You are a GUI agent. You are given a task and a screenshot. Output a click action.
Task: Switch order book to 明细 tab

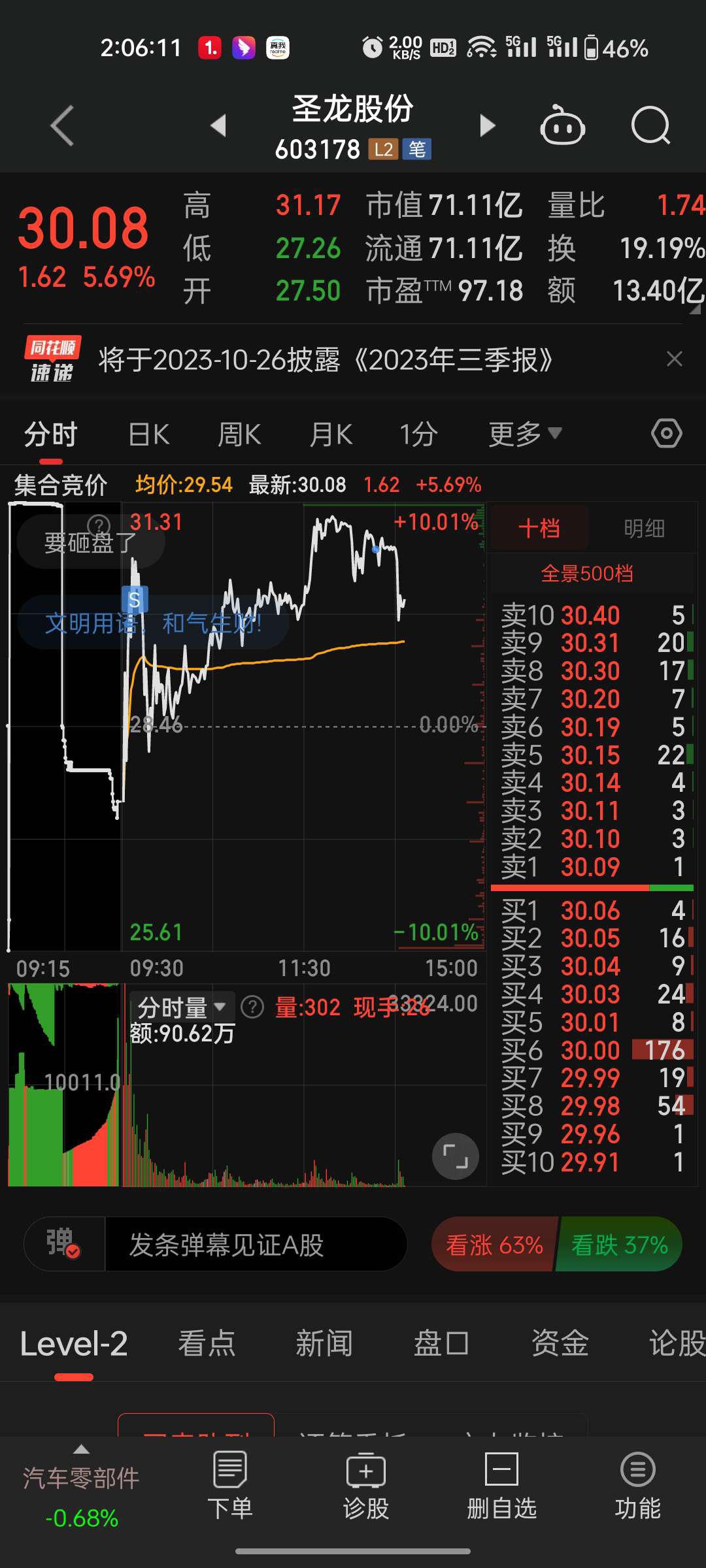(644, 528)
